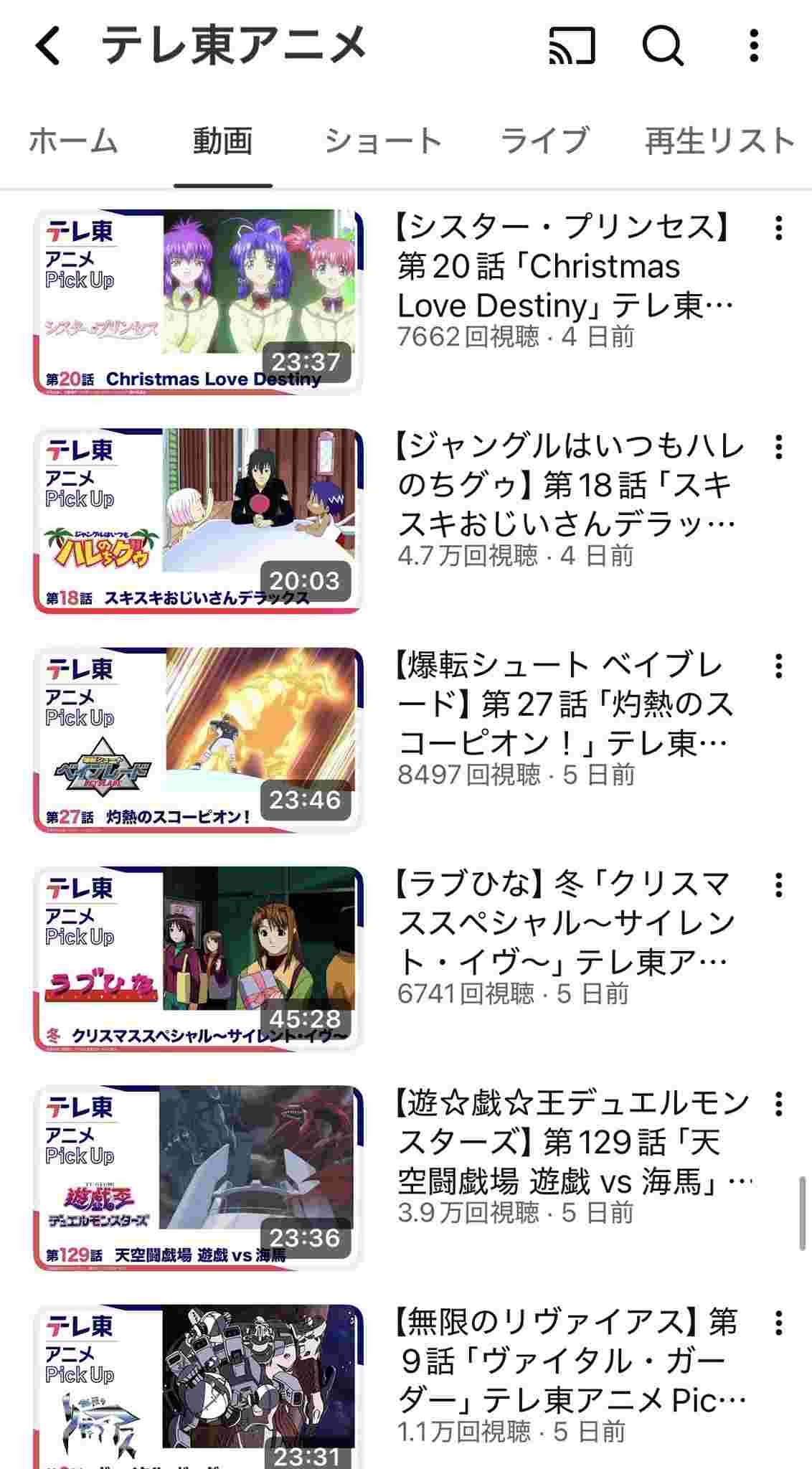The height and width of the screenshot is (1469, 812).
Task: Select the 動画 tab
Action: coord(222,141)
